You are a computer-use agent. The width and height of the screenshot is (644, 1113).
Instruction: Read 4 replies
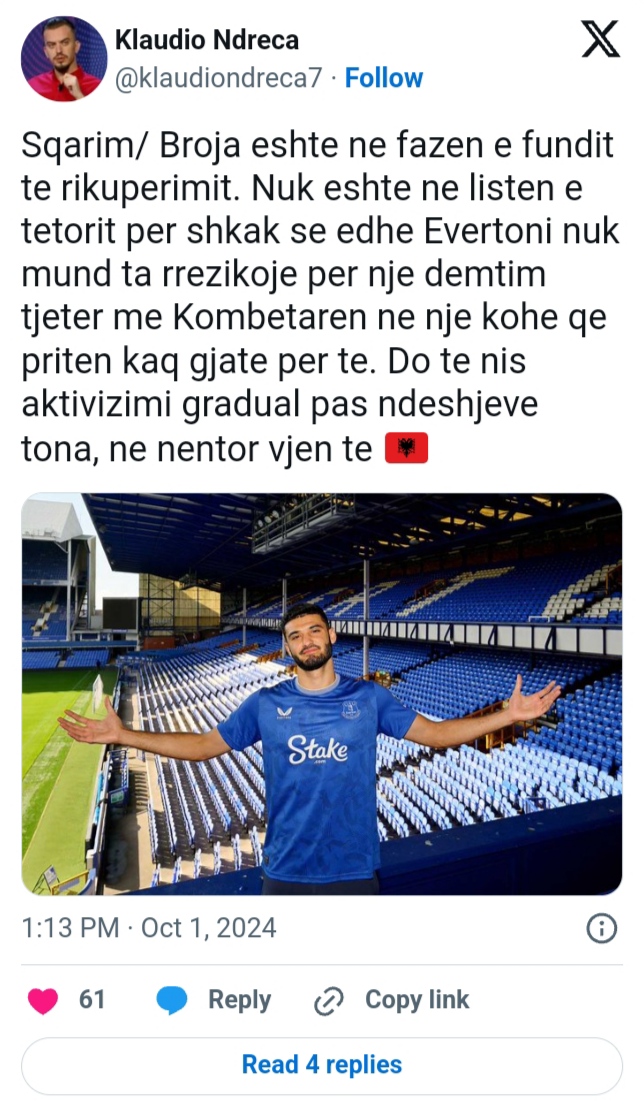pos(322,1065)
